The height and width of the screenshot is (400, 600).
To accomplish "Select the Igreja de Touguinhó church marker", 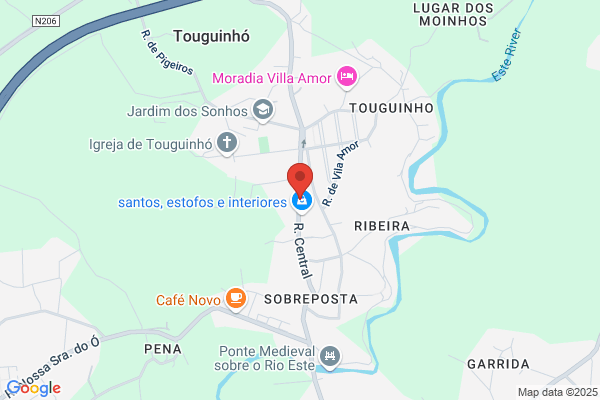I will [x=227, y=143].
